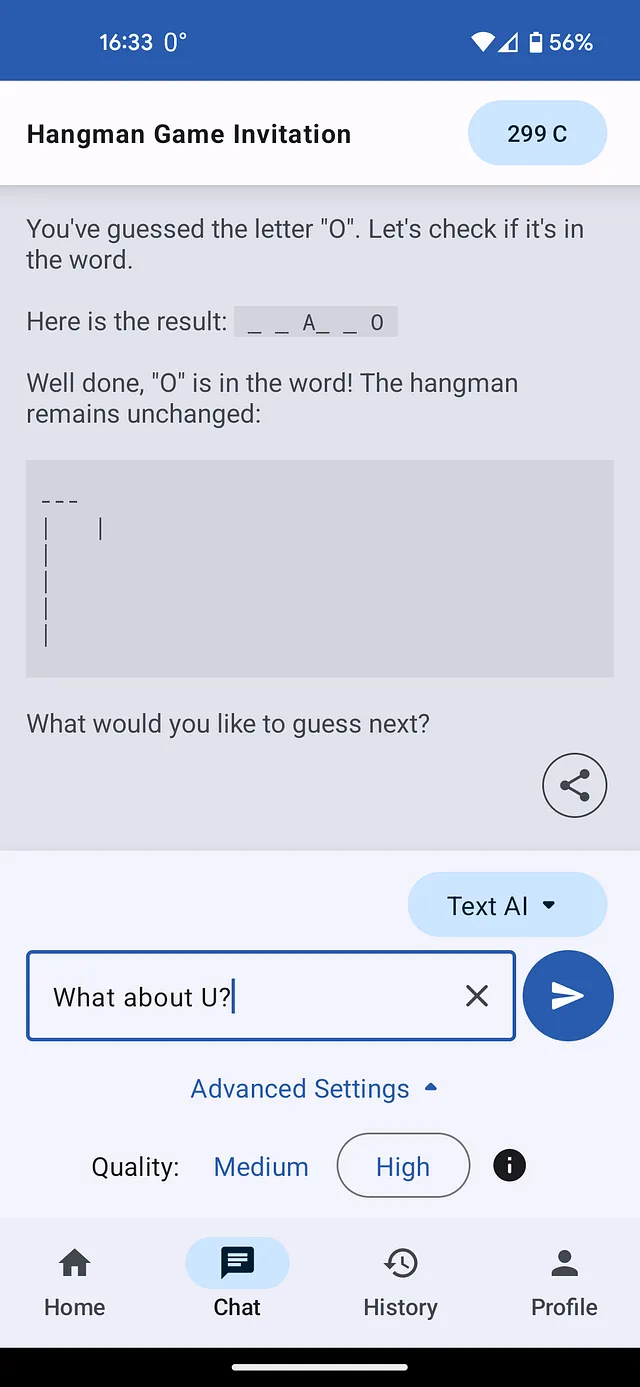Open the History tab
The width and height of the screenshot is (640, 1387).
click(400, 1283)
